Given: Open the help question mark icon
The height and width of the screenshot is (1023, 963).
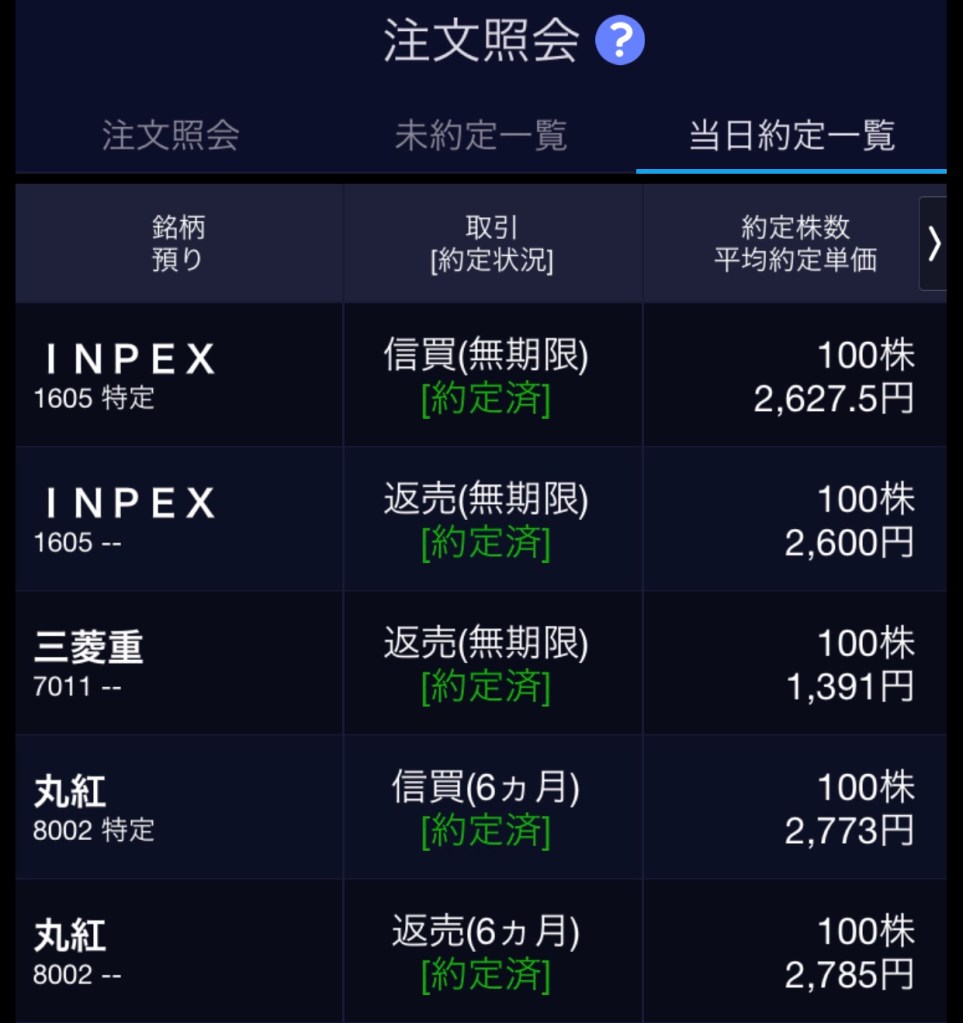Looking at the screenshot, I should click(x=619, y=41).
